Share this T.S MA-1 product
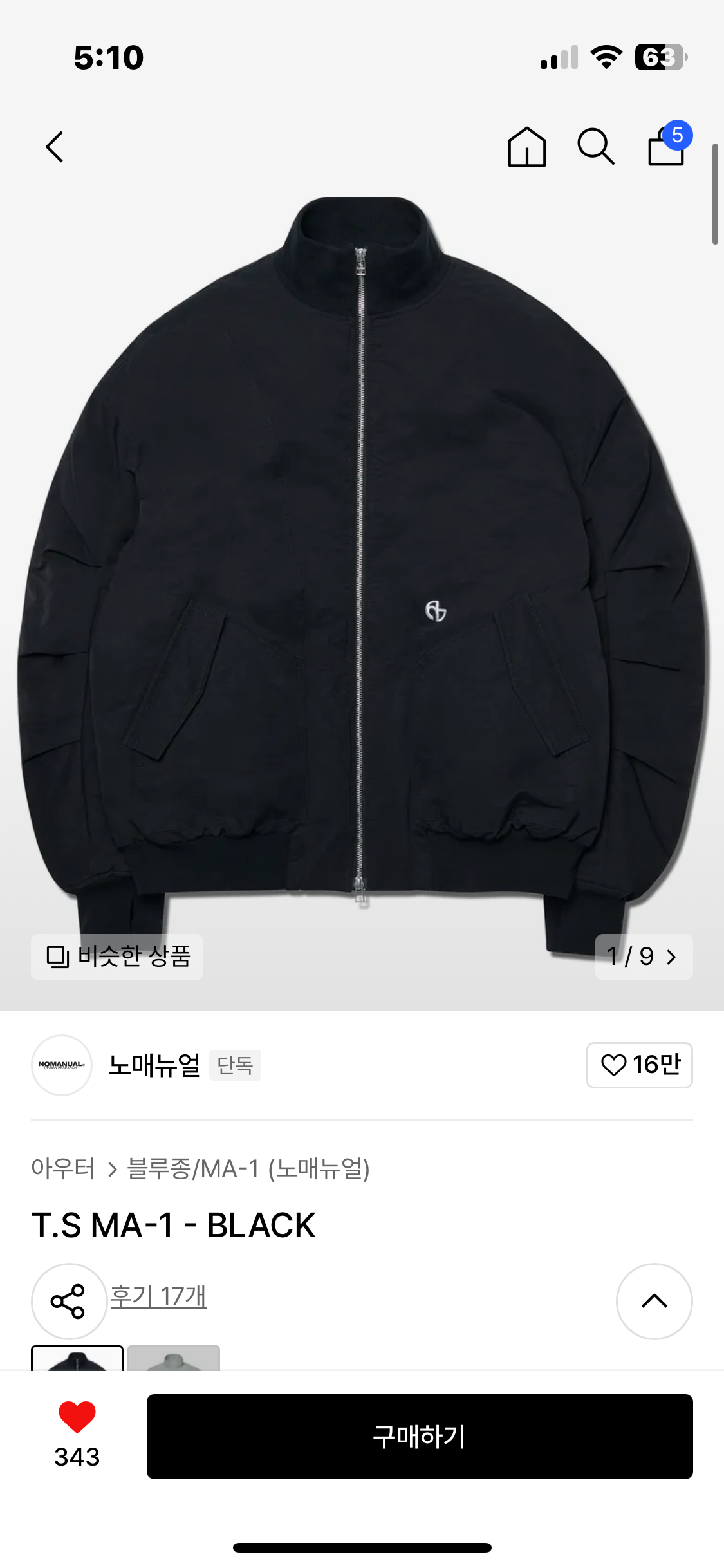Screen dimensions: 724x1568 (x=68, y=1301)
